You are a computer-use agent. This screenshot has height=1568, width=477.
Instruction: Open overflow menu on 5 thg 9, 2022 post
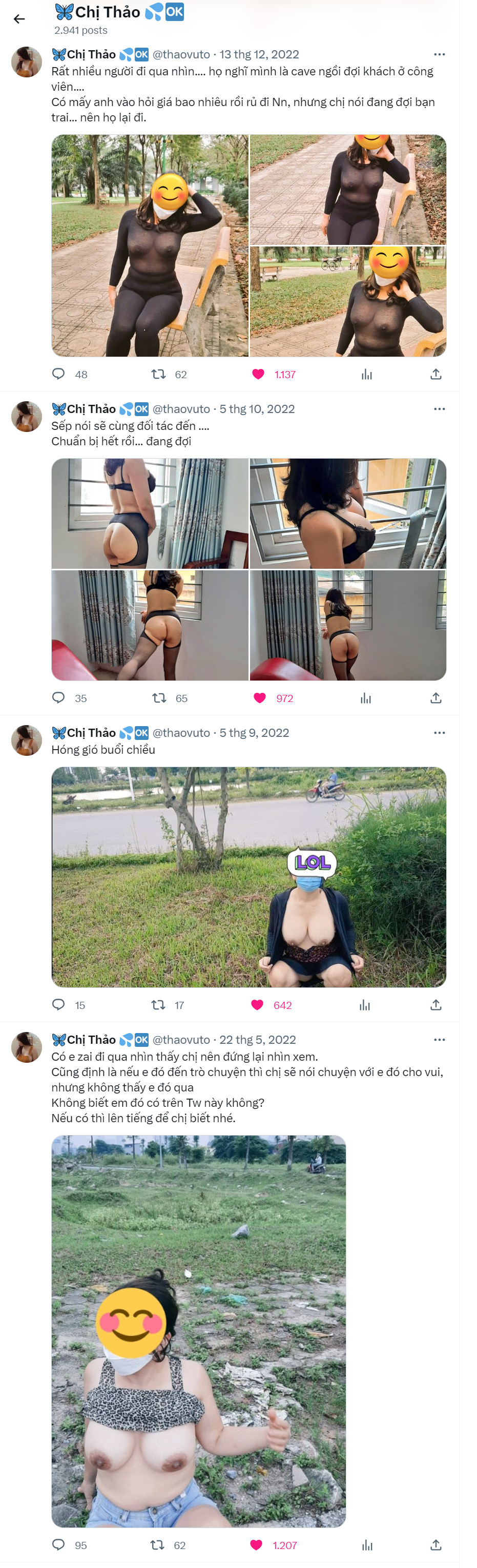pyautogui.click(x=439, y=733)
